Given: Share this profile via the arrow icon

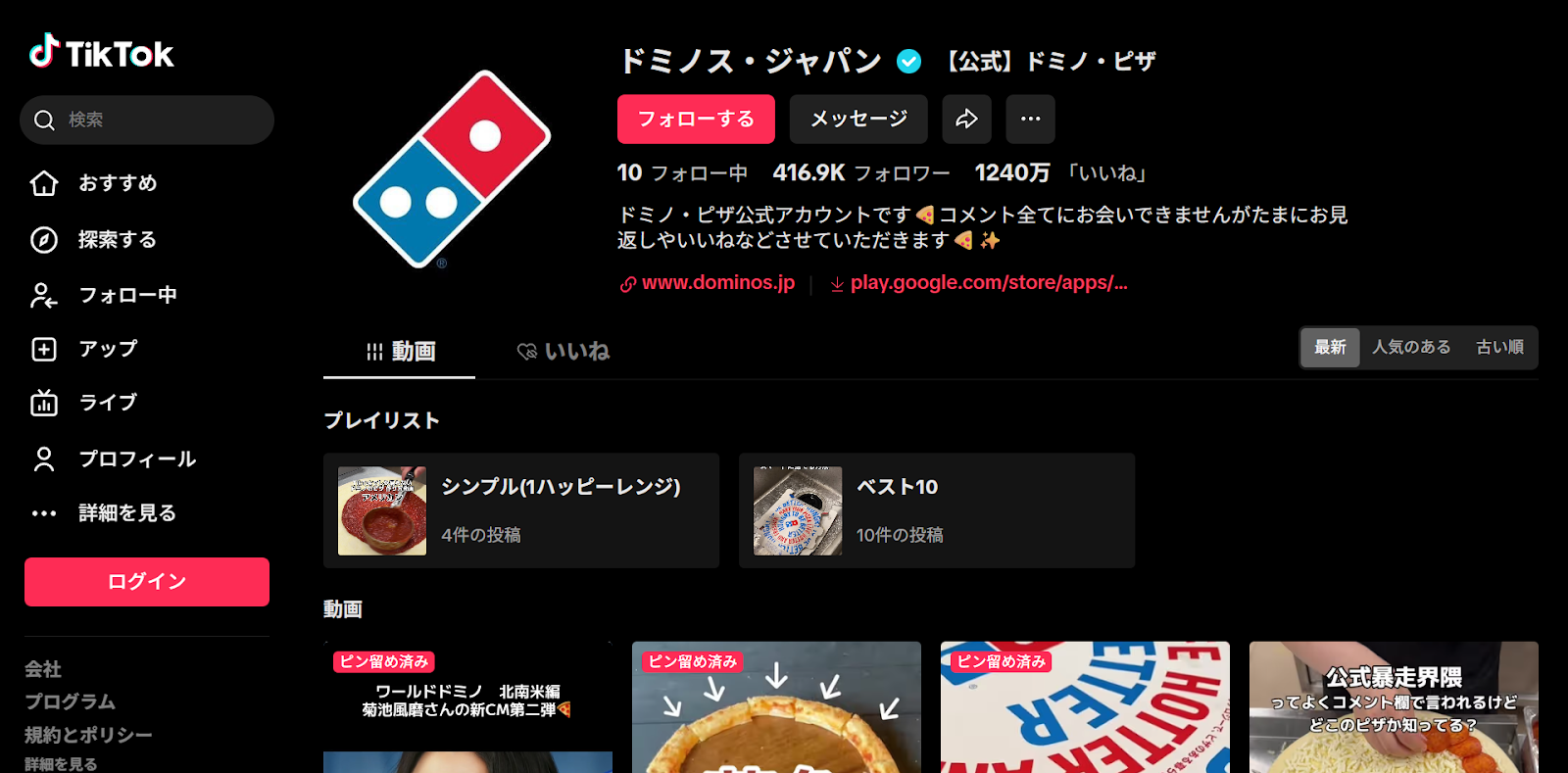Looking at the screenshot, I should tap(966, 120).
